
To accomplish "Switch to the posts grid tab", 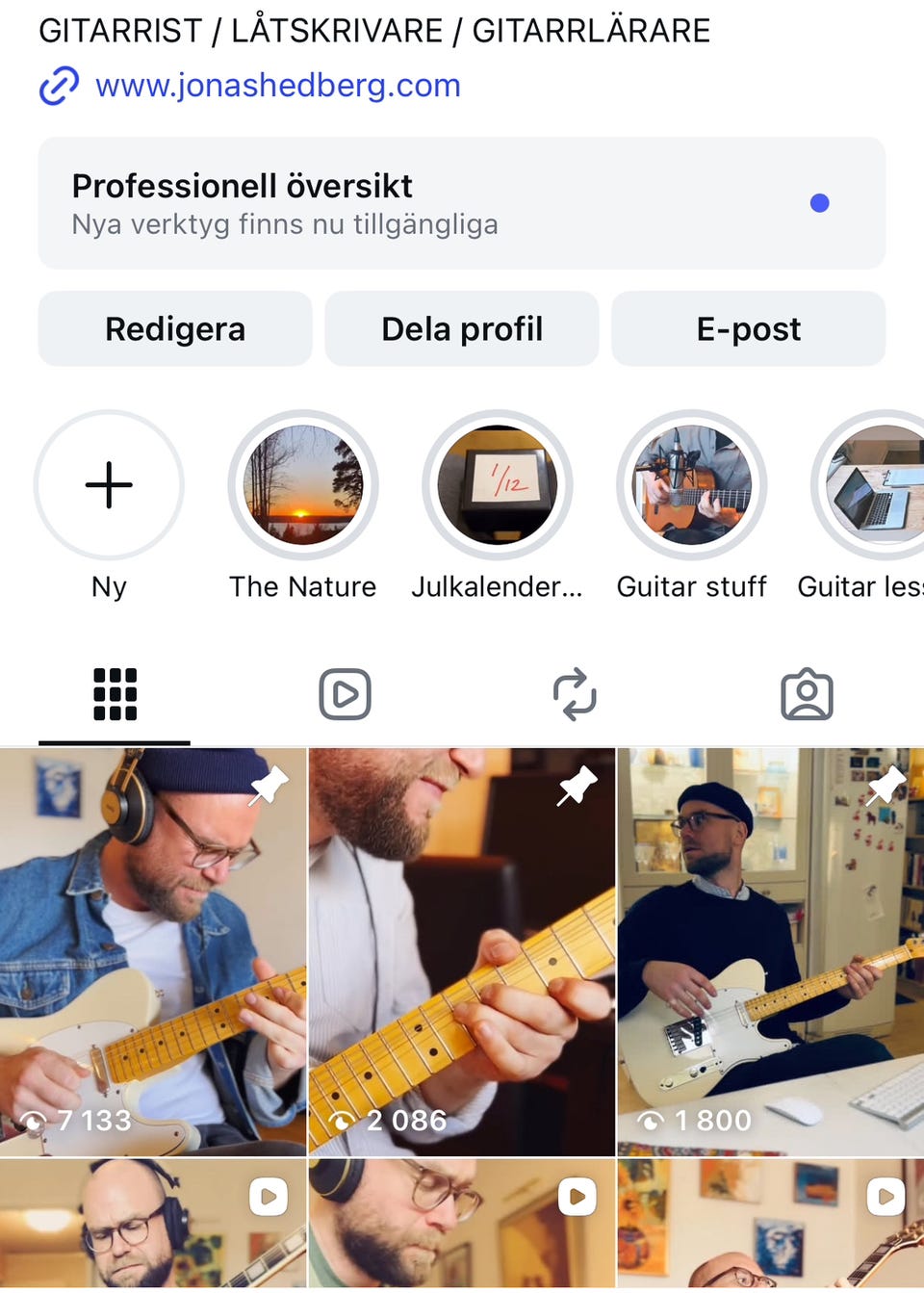I will pyautogui.click(x=115, y=694).
